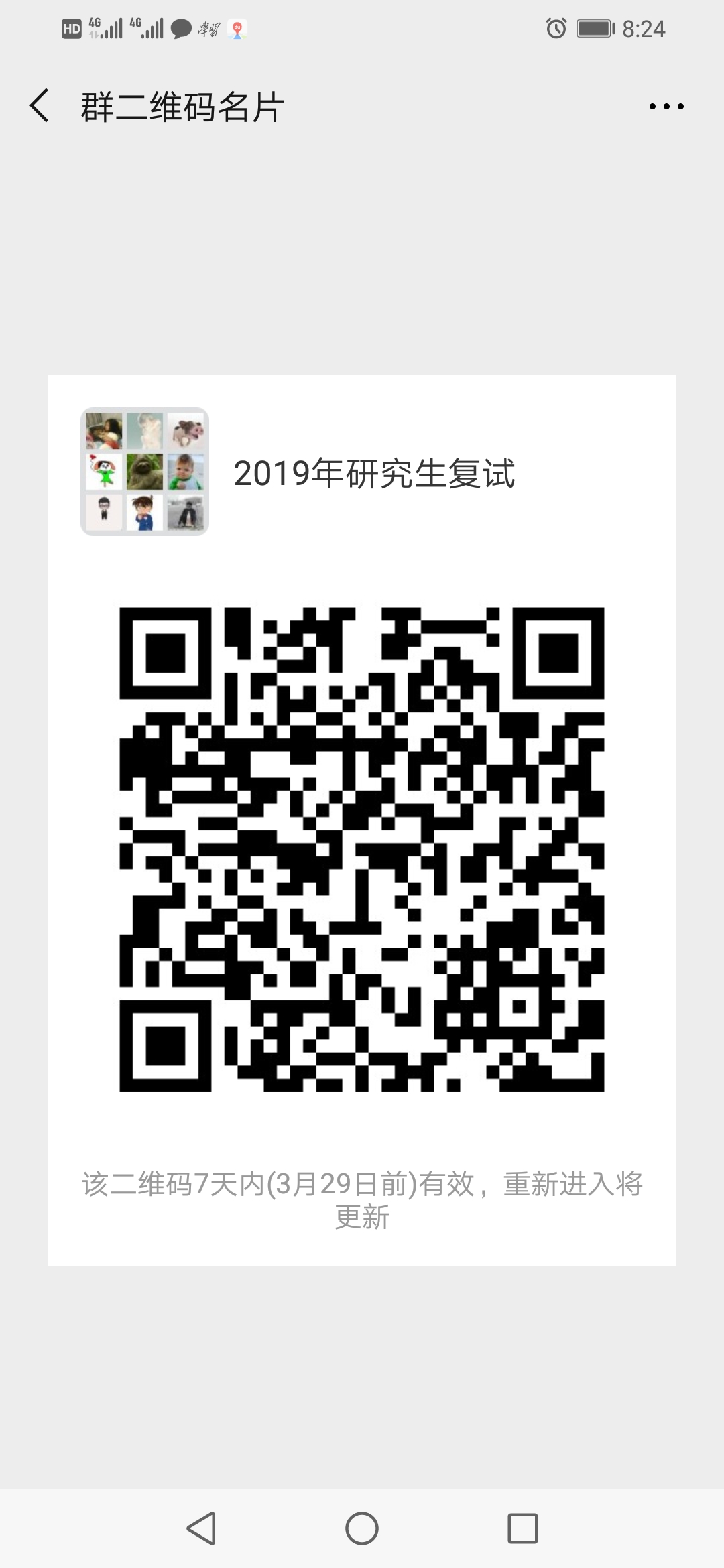Go back from the group QR code card
This screenshot has width=724, height=1568.
click(x=40, y=106)
